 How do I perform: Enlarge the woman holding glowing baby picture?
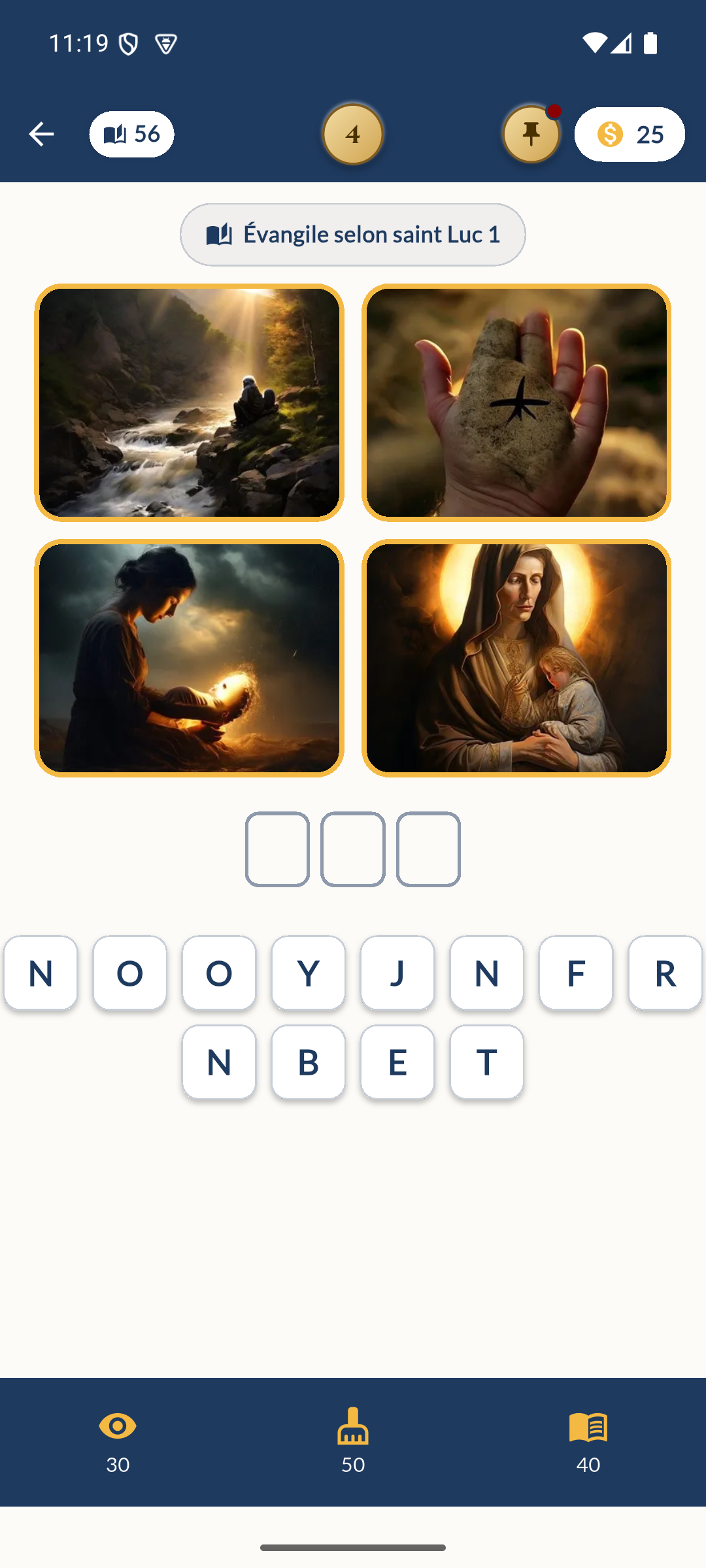190,658
